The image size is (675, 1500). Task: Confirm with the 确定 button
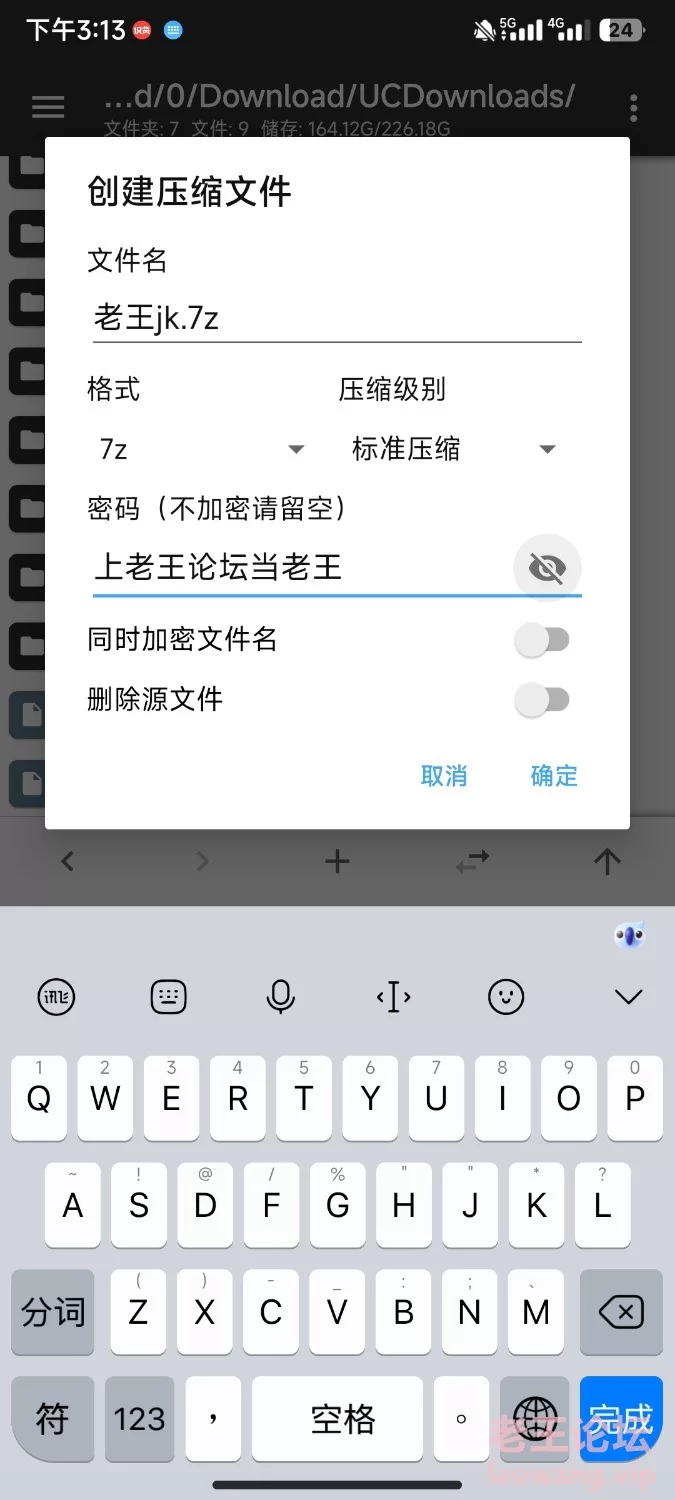tap(554, 776)
